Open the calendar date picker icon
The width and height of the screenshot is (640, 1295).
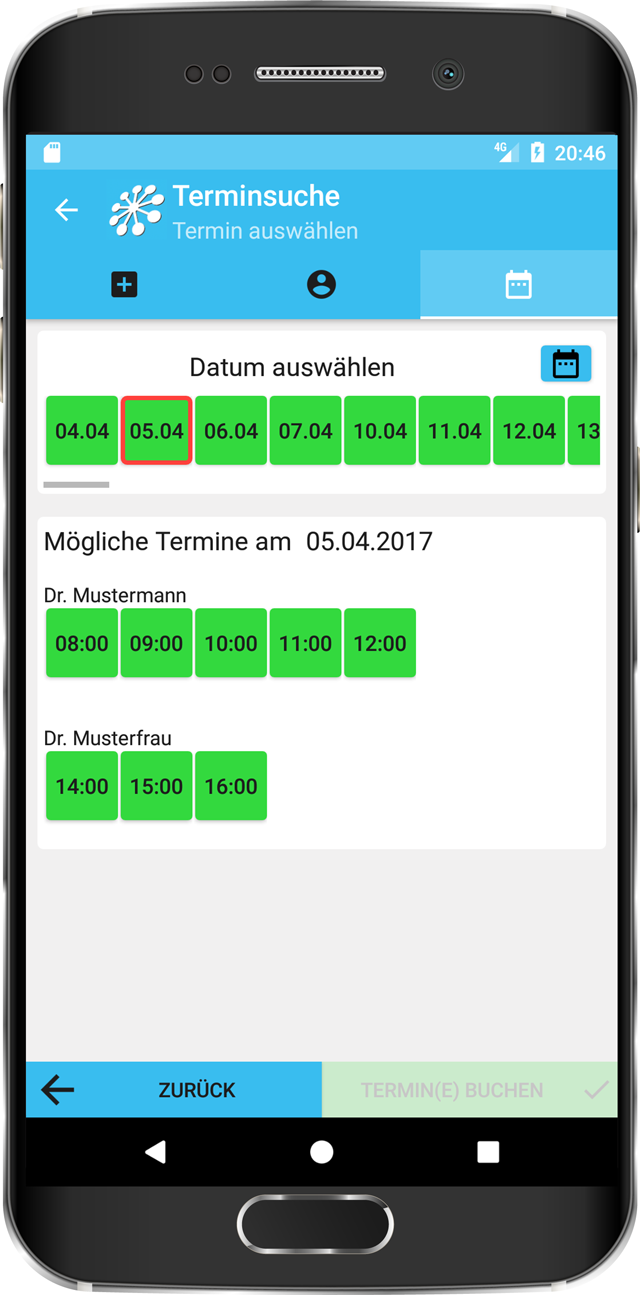[x=566, y=364]
